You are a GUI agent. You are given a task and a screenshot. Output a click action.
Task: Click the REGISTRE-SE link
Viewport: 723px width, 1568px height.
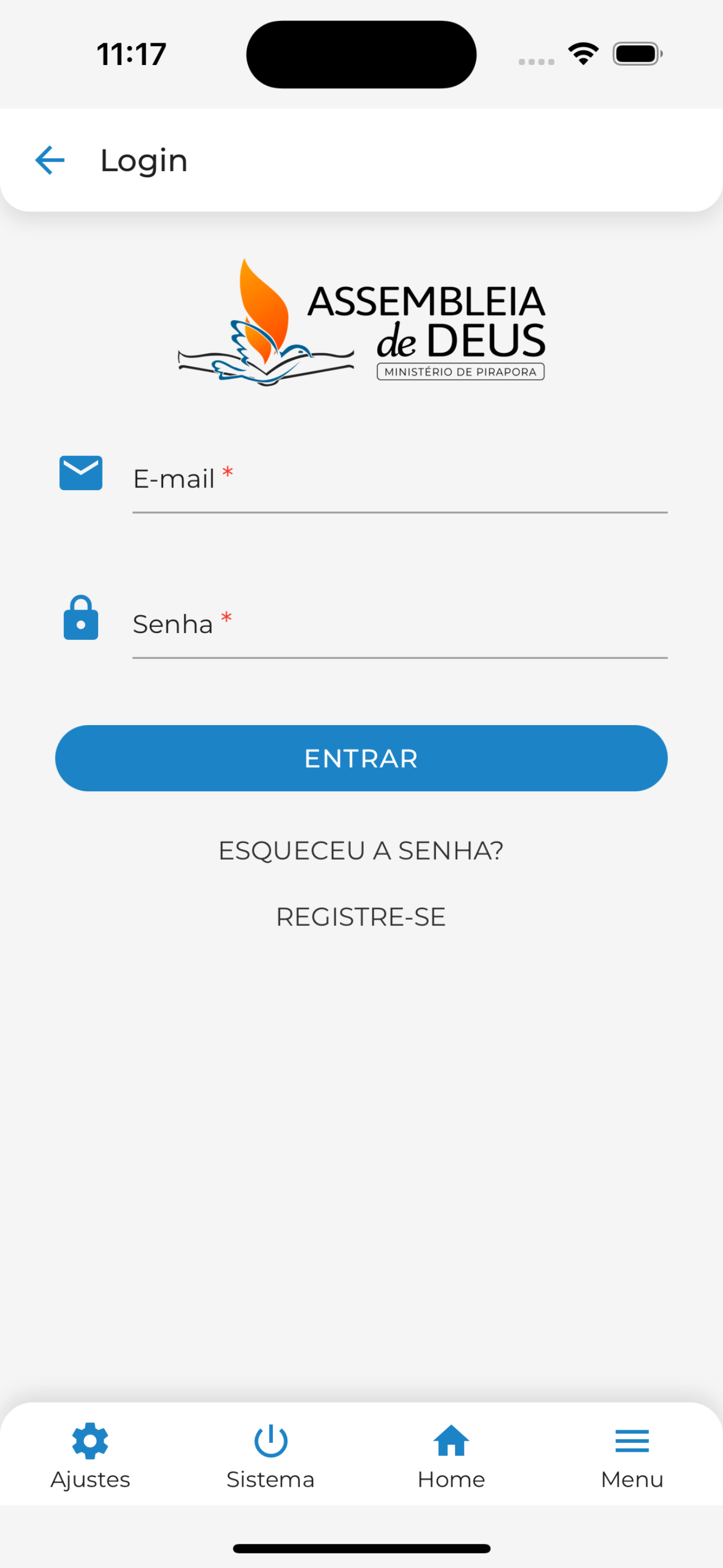pyautogui.click(x=361, y=916)
